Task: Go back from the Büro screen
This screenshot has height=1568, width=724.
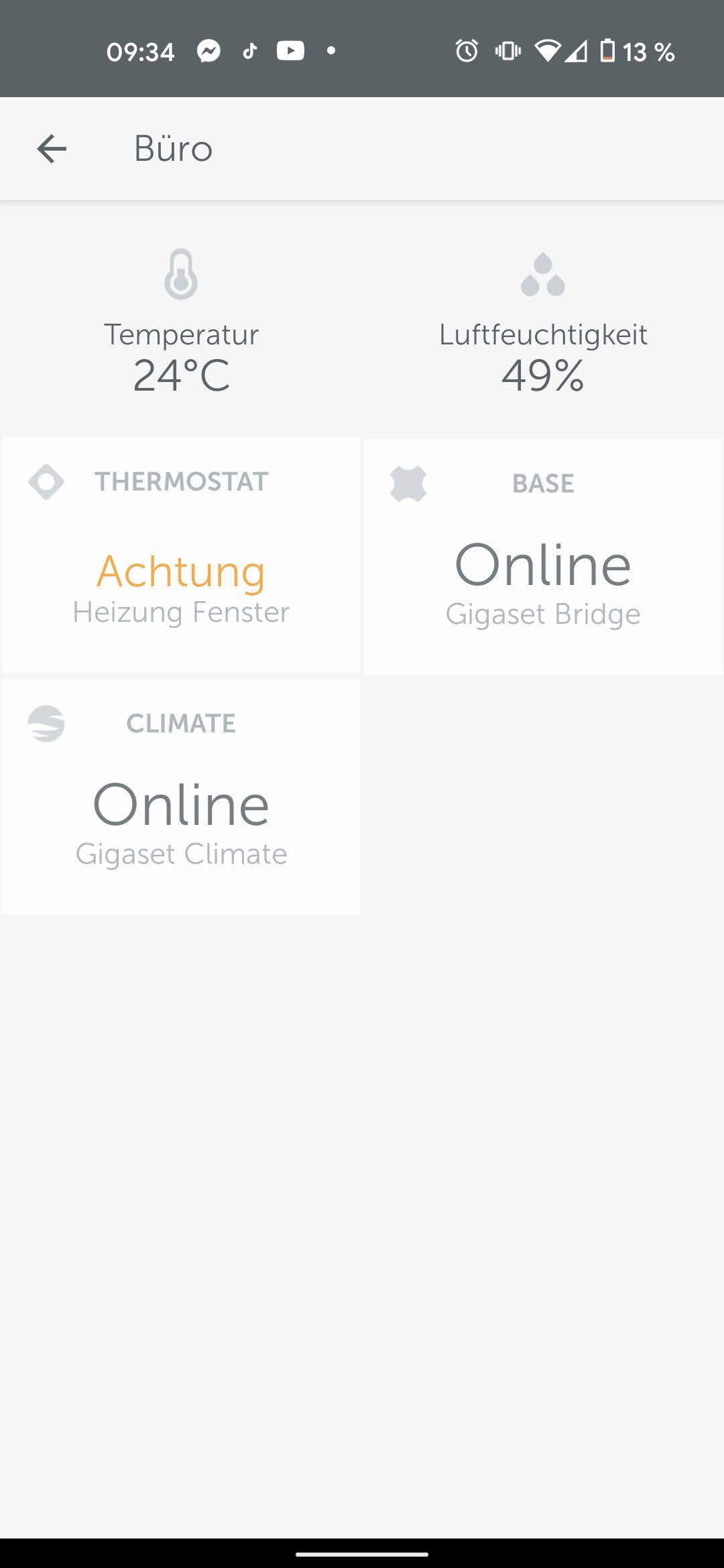Action: pos(52,149)
